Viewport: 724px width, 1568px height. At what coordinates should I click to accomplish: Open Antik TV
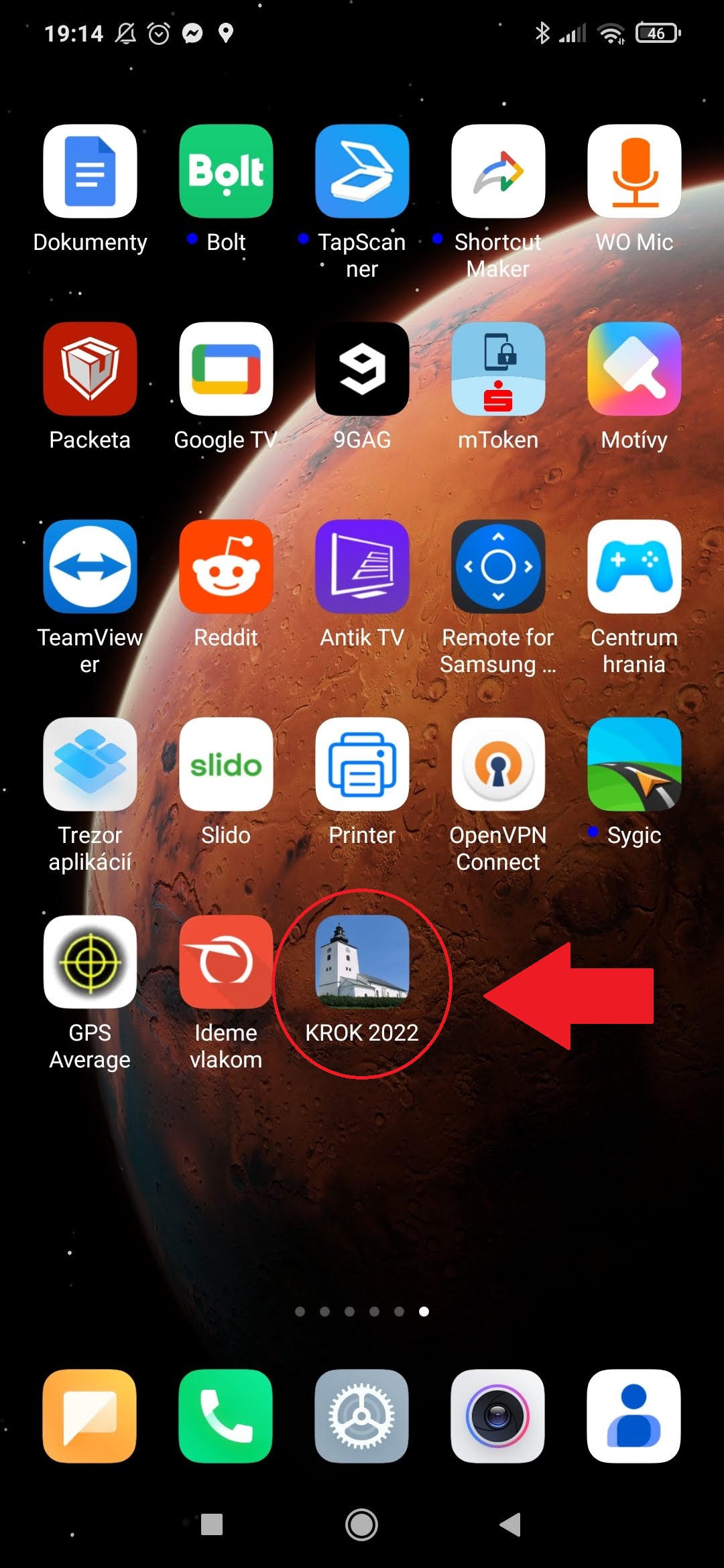(362, 567)
